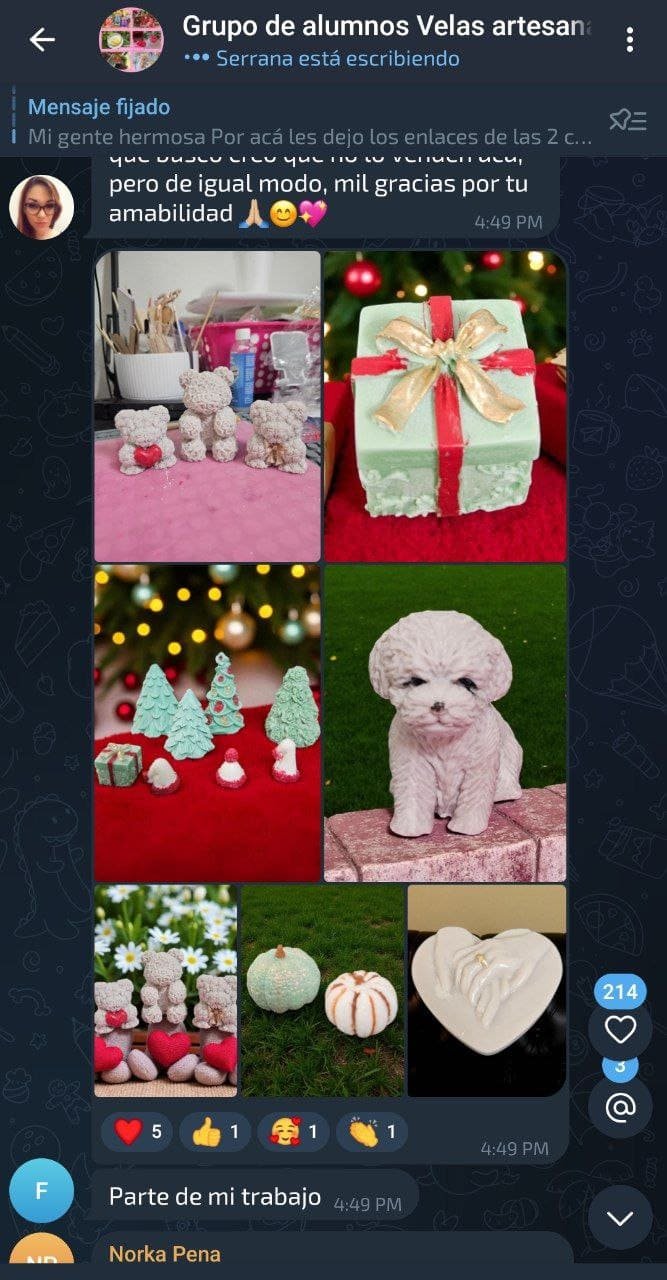The width and height of the screenshot is (667, 1280).
Task: Open the green gift box candle photo
Action: pyautogui.click(x=445, y=406)
